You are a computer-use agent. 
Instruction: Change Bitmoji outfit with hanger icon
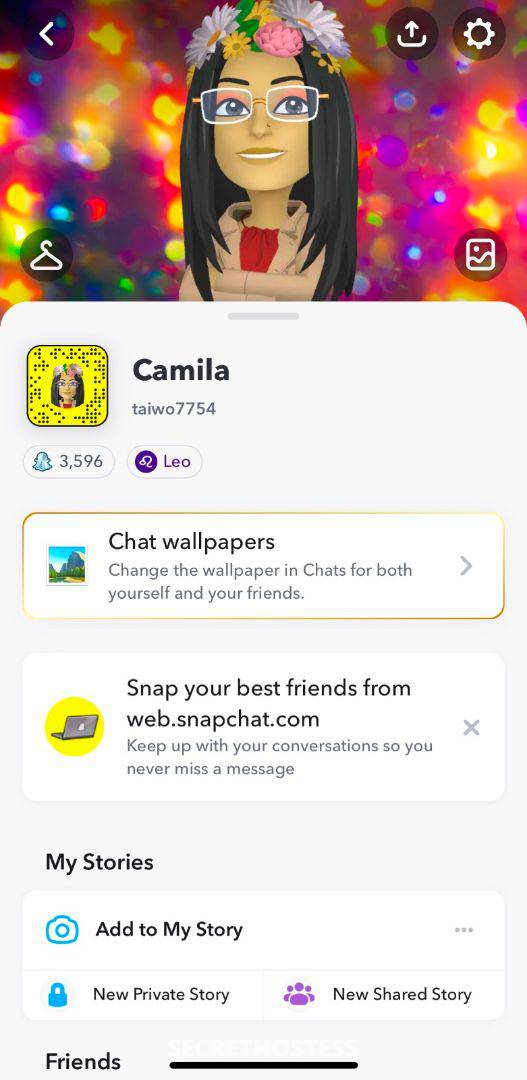[x=46, y=255]
